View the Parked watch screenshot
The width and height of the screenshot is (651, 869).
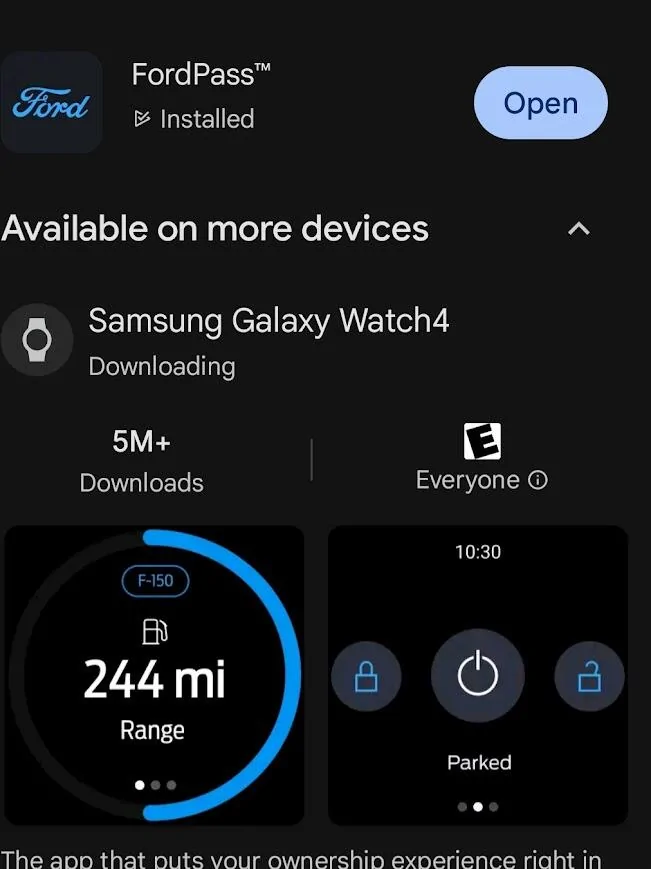(x=478, y=675)
